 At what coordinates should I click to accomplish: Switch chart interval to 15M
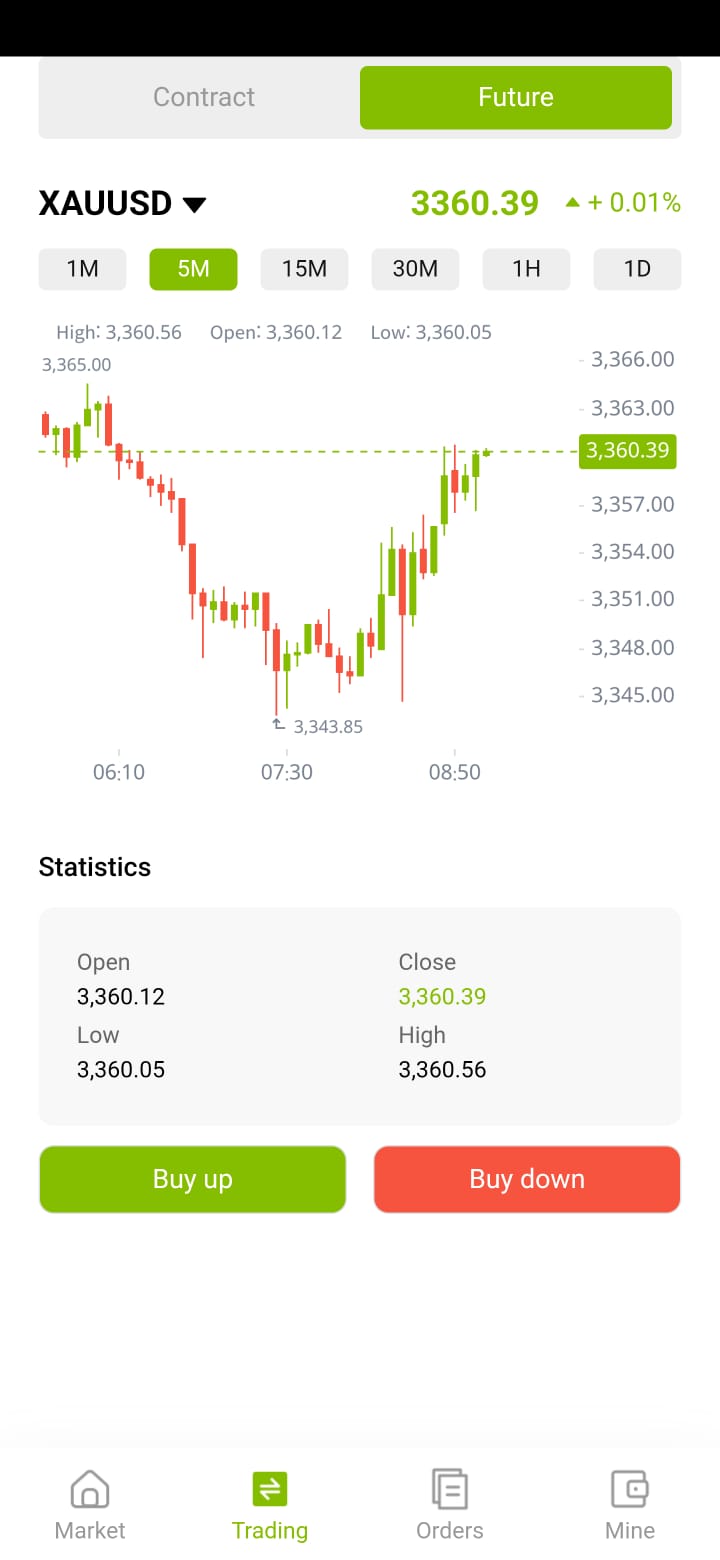[x=304, y=269]
